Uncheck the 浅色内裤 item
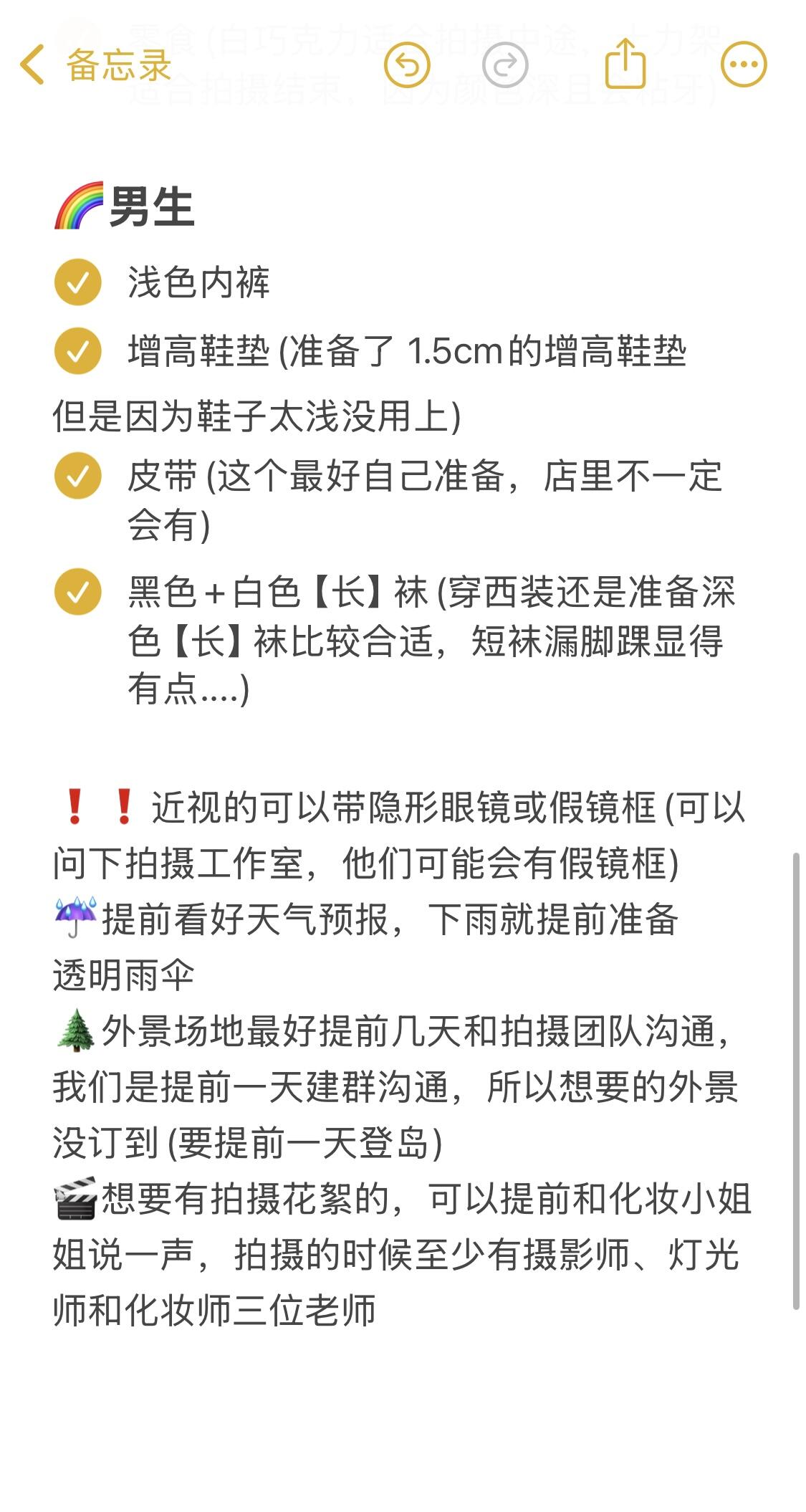This screenshot has height=1512, width=806. (77, 282)
